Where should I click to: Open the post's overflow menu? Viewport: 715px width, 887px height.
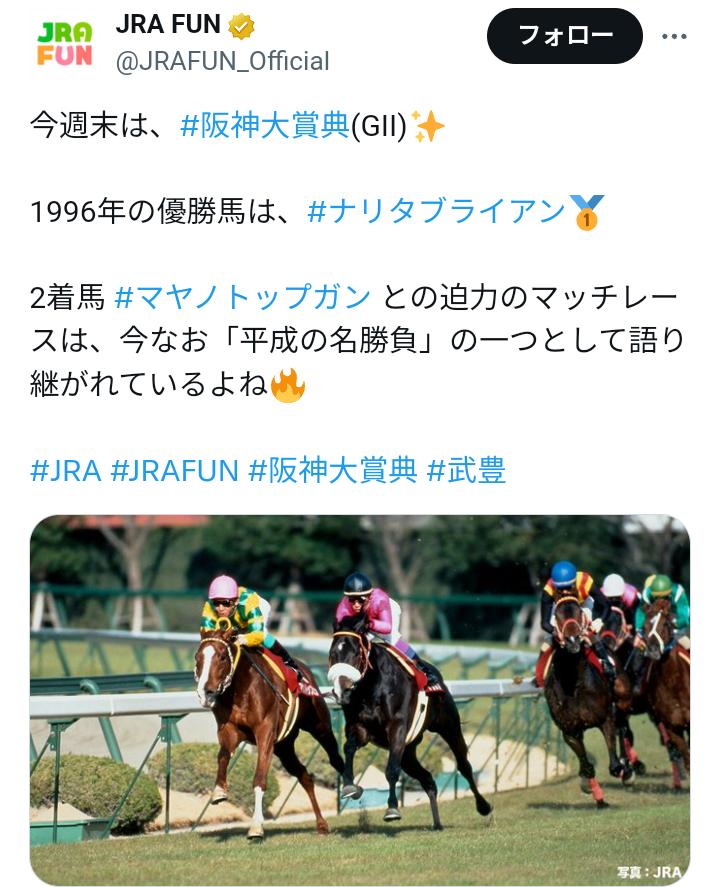(x=674, y=36)
